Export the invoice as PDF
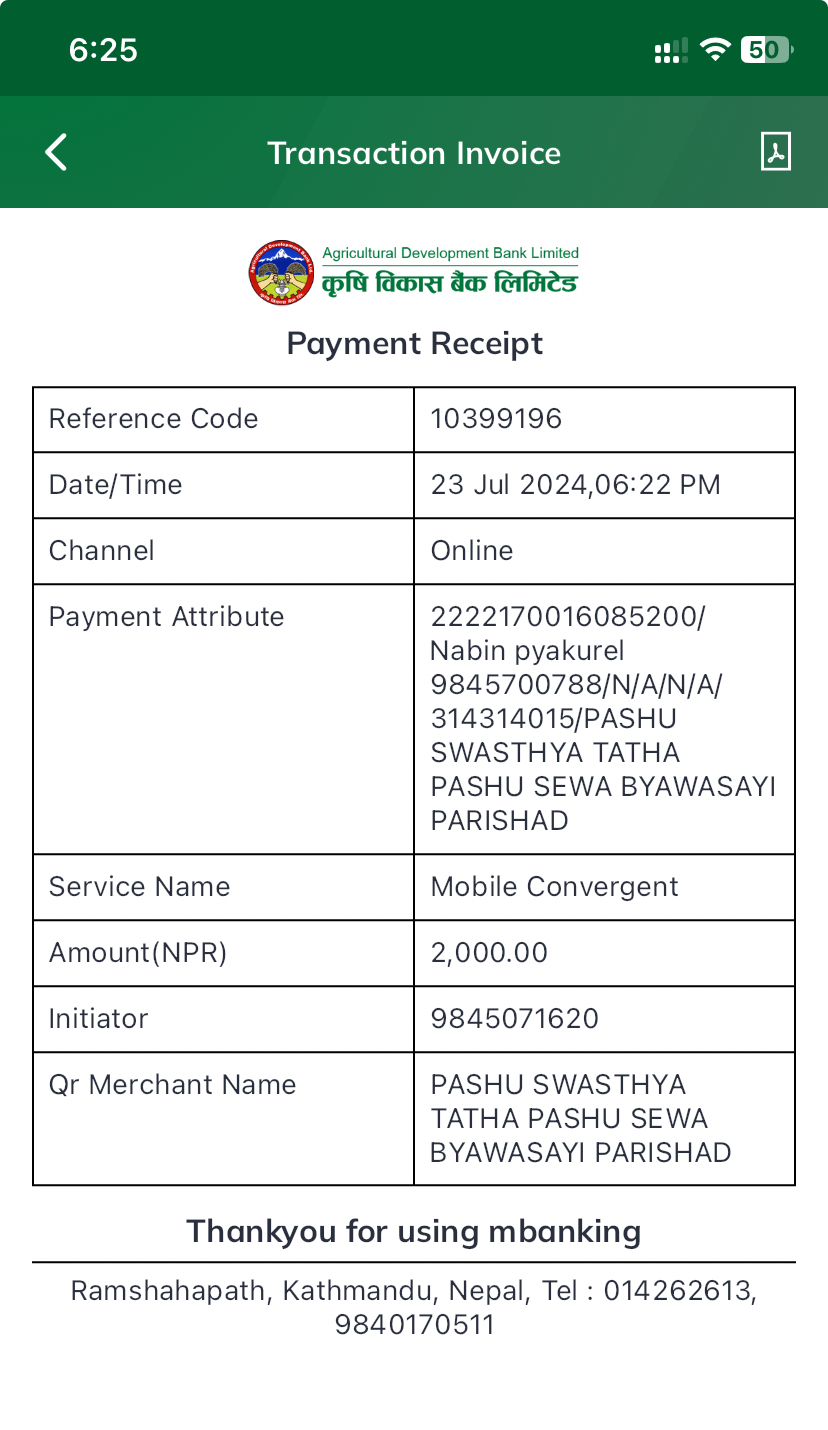 point(776,152)
